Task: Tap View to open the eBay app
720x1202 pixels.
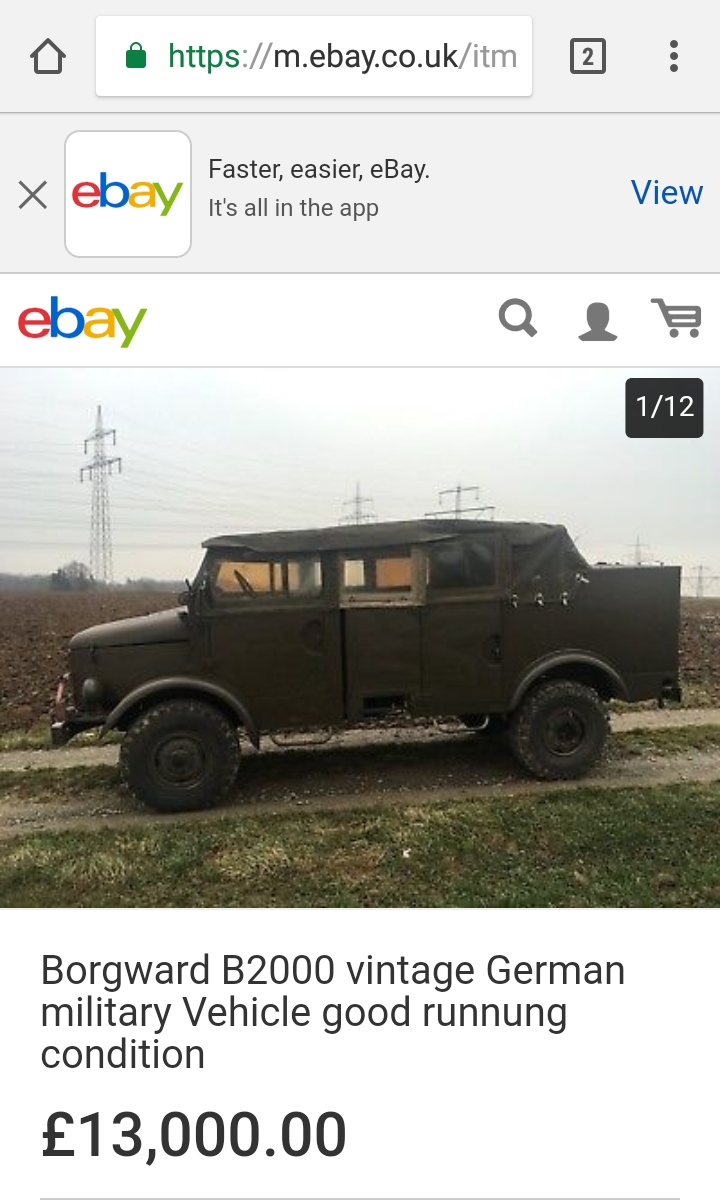Action: (x=667, y=192)
